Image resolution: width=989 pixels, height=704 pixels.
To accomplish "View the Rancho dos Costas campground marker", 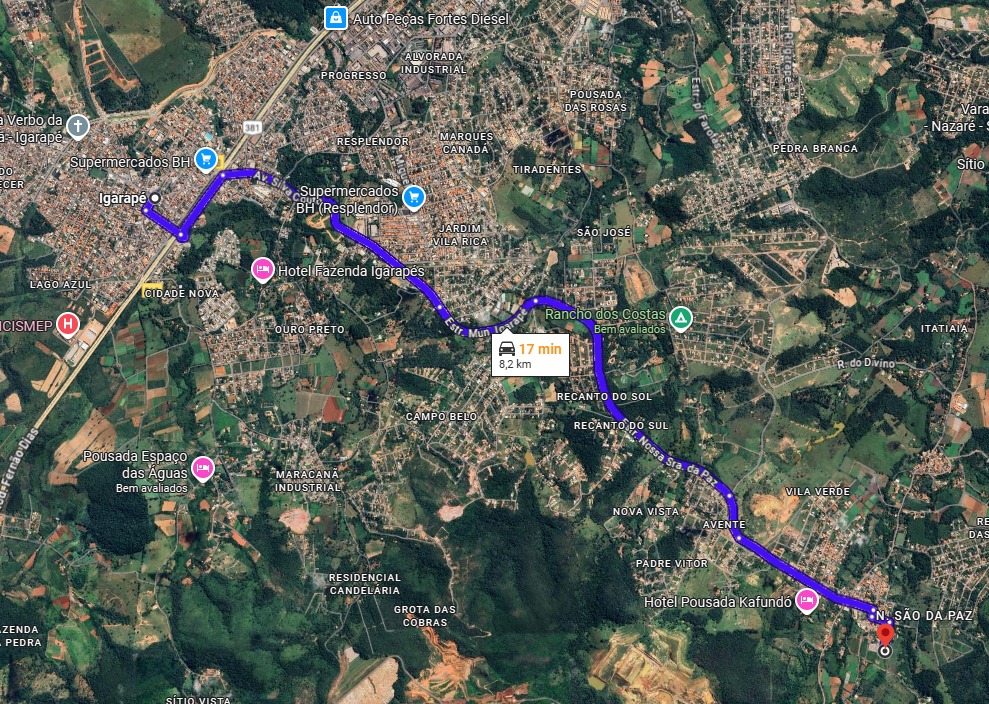I will [681, 318].
